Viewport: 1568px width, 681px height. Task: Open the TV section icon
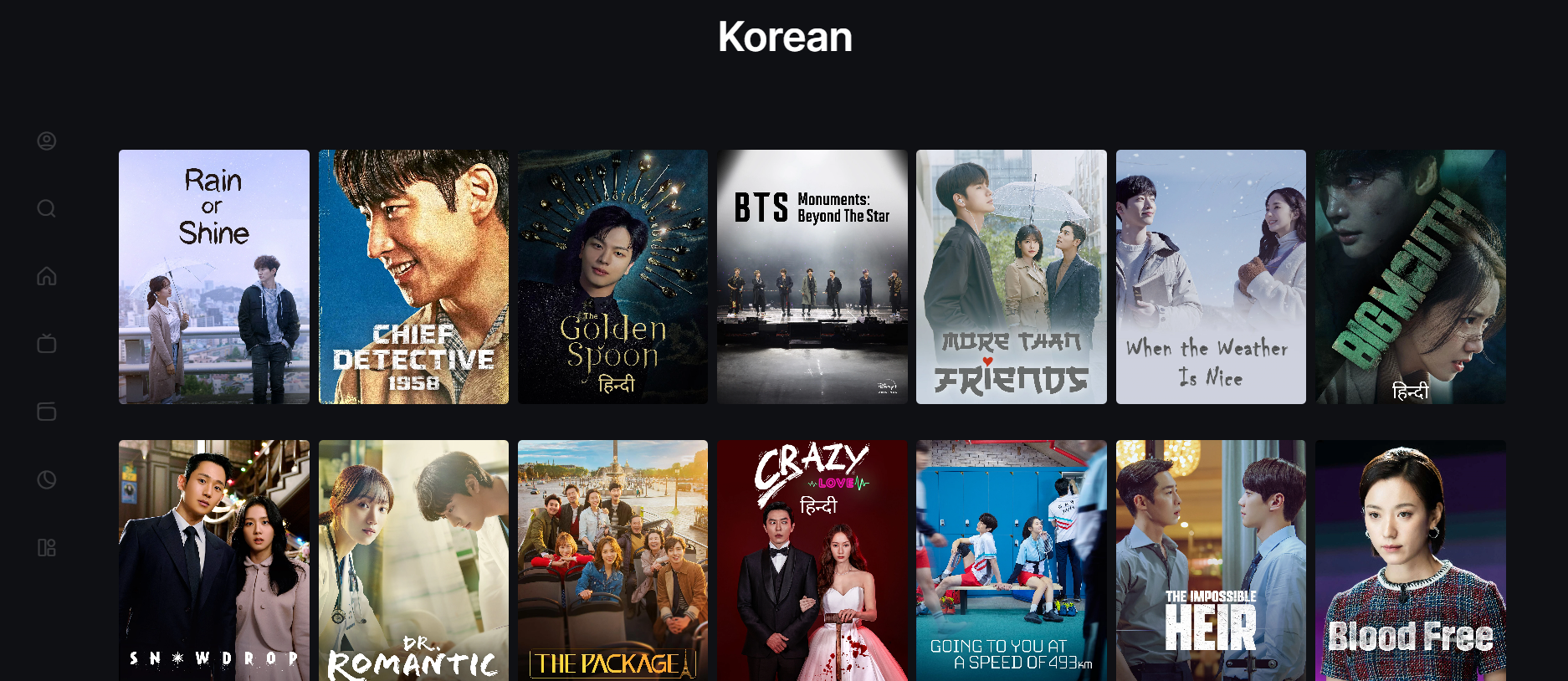[47, 344]
